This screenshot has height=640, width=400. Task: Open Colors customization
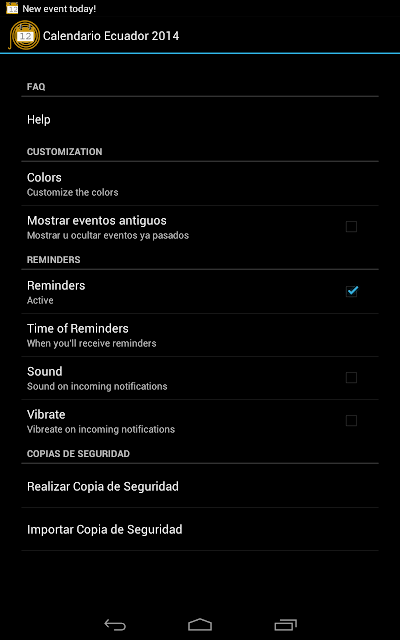point(200,184)
